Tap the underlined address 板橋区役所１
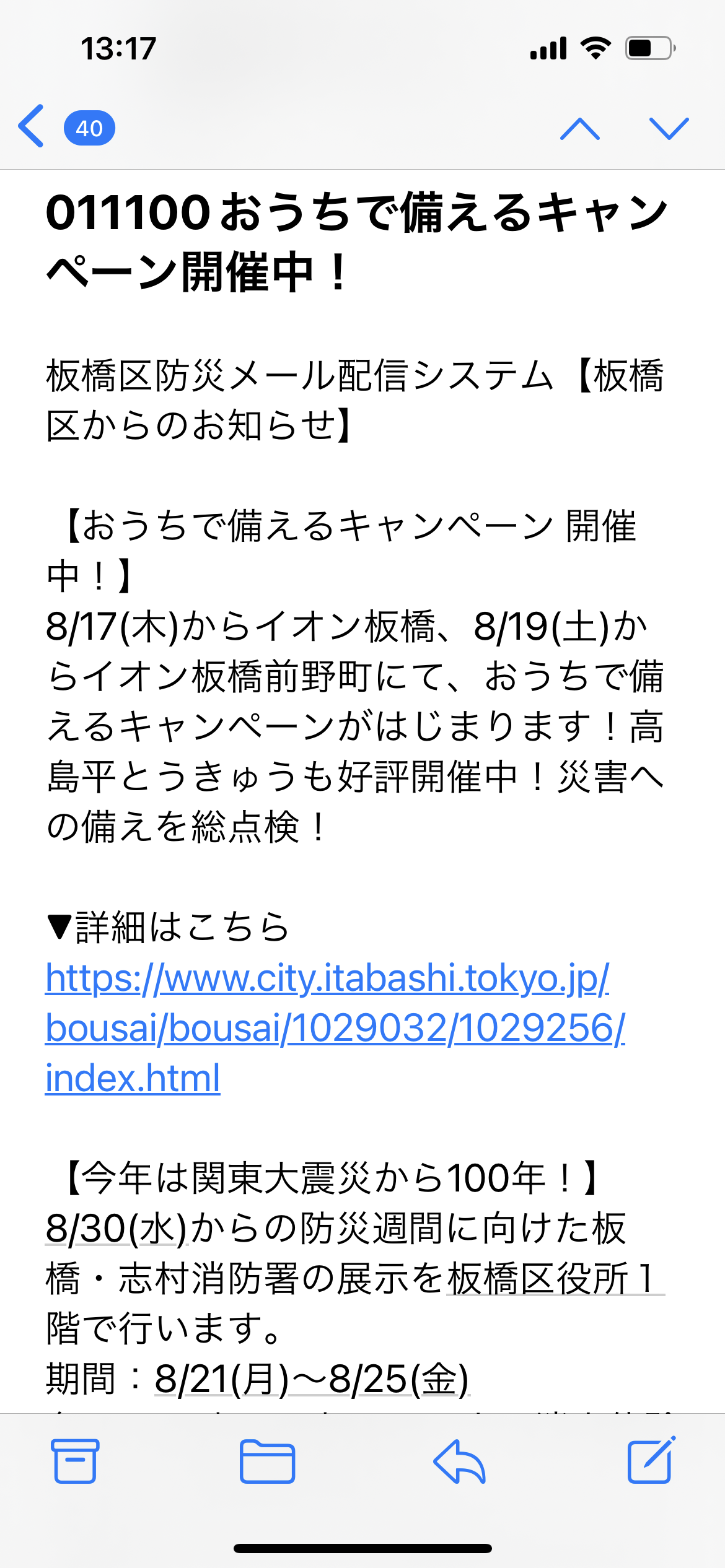725x1568 pixels. [553, 1279]
